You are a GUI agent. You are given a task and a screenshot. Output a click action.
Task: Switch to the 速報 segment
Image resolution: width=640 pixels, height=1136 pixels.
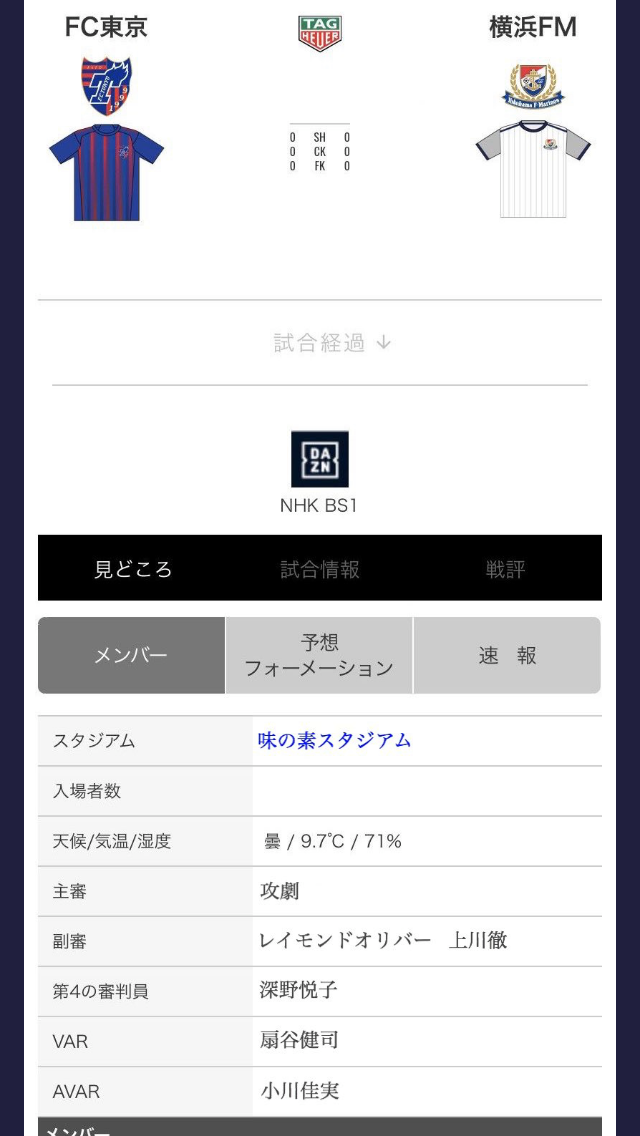pos(507,656)
